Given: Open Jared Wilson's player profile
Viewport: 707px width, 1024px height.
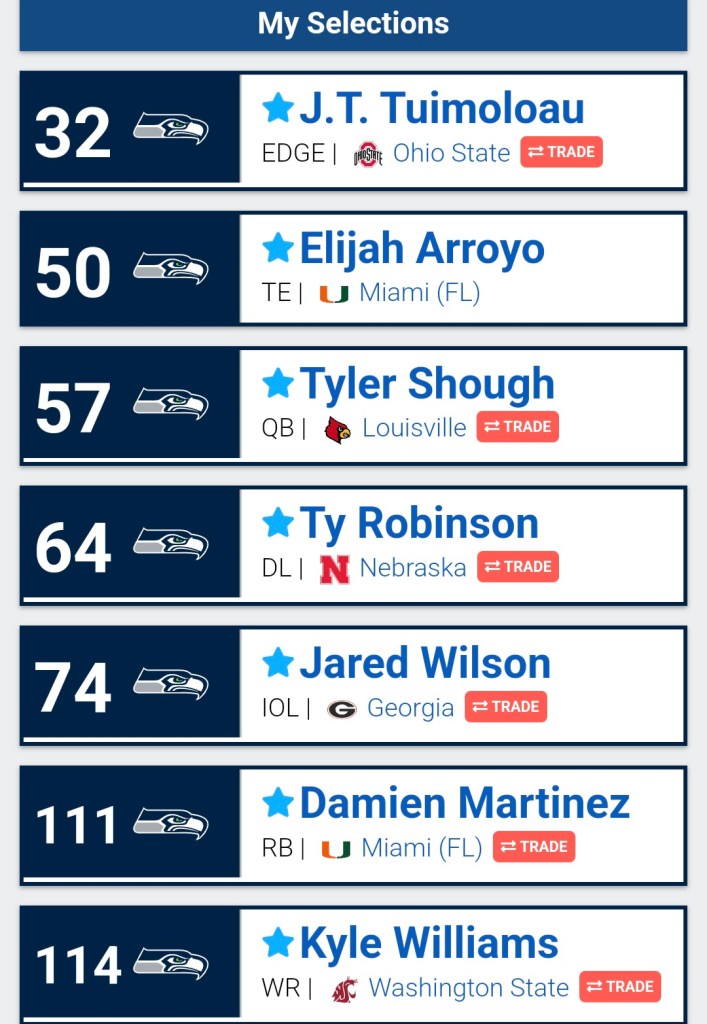Looking at the screenshot, I should pos(424,663).
